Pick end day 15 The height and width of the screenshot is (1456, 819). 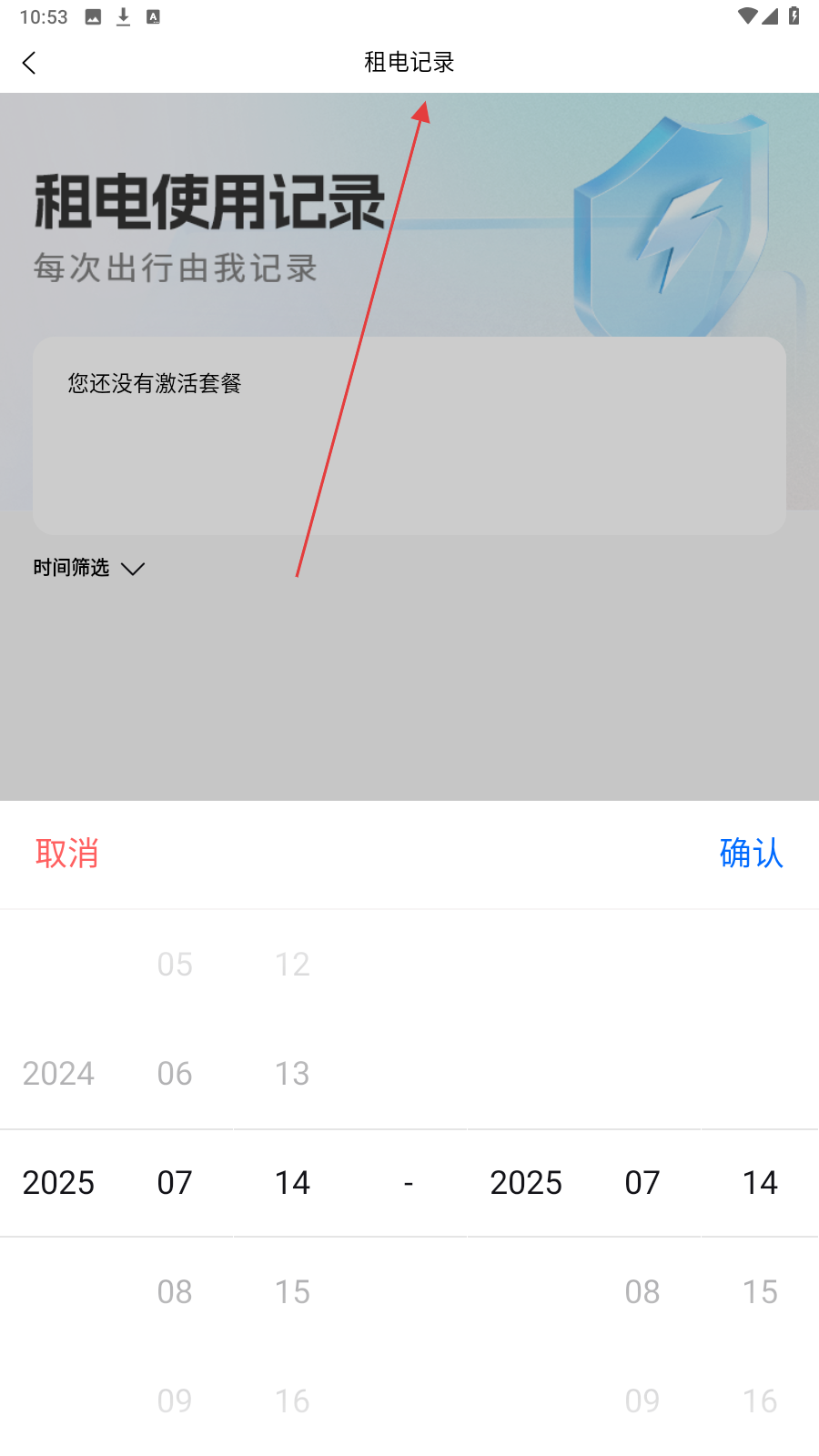[760, 1292]
